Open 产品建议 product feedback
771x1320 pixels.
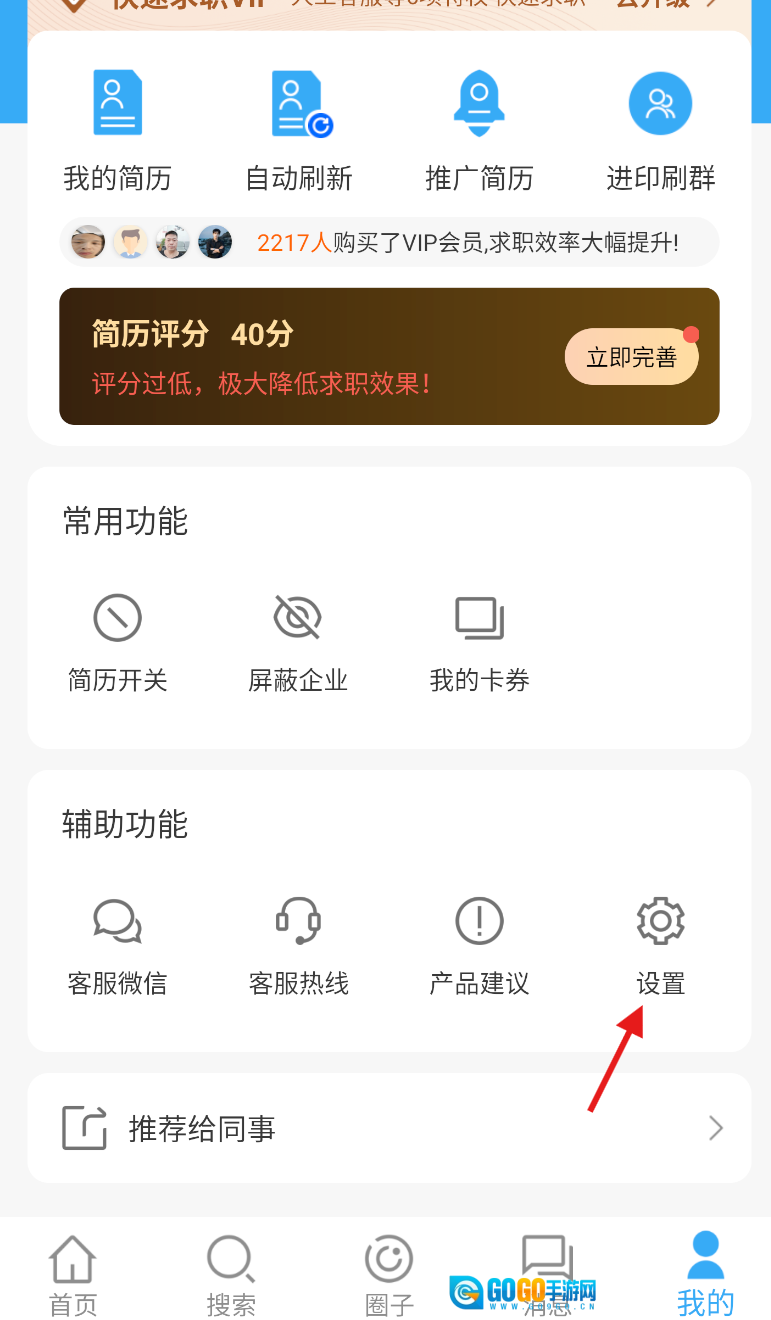click(479, 946)
